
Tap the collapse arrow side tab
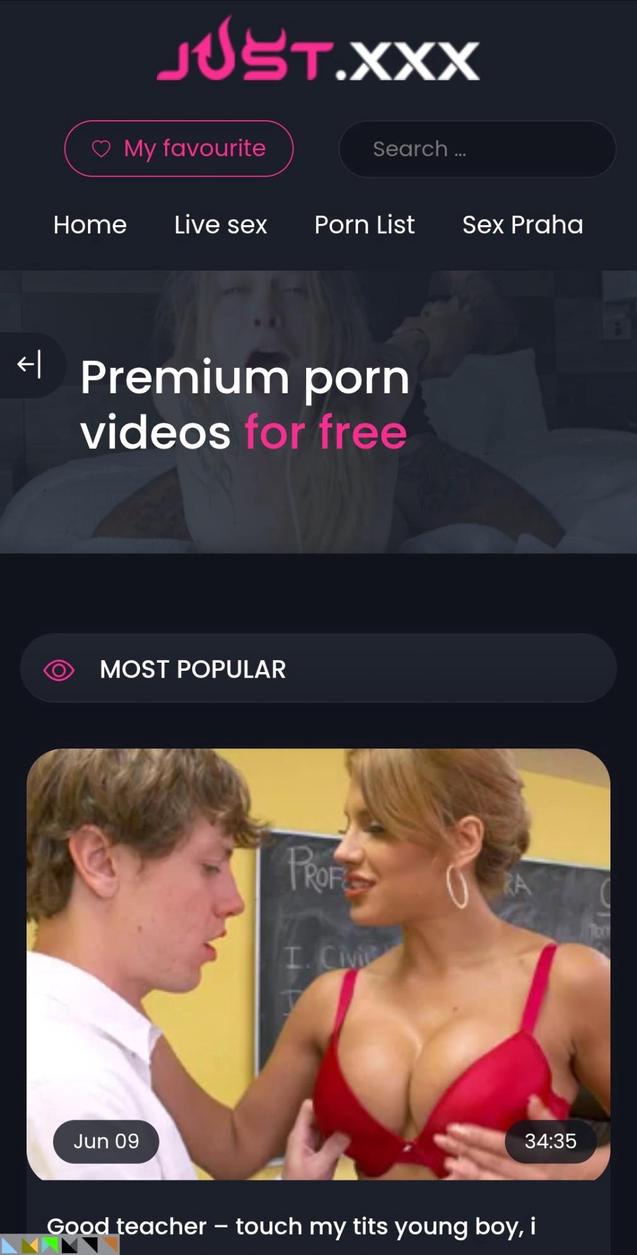coord(29,365)
